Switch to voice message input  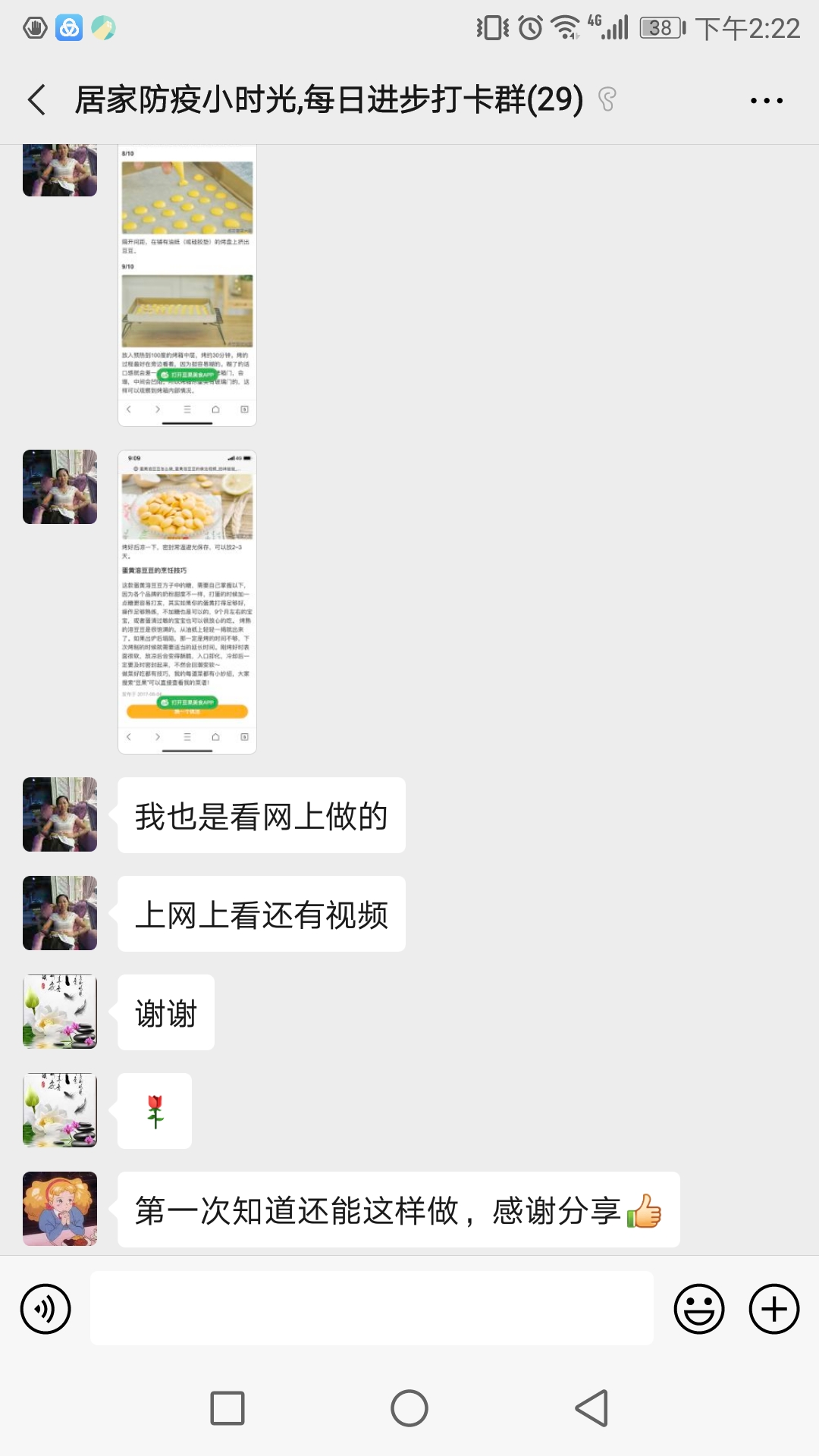pyautogui.click(x=45, y=1309)
